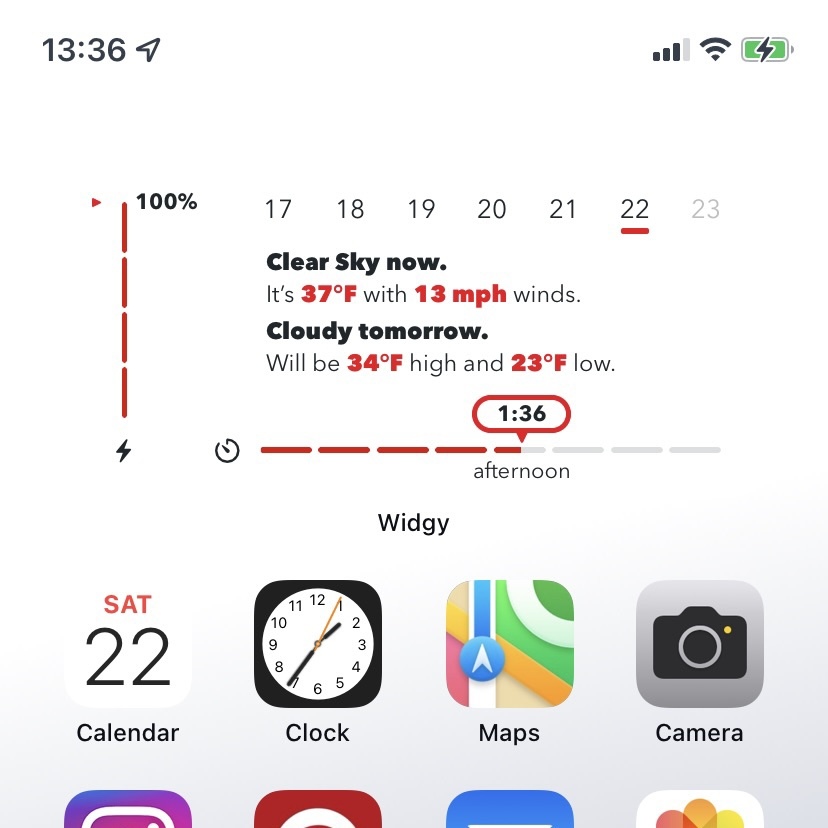Open Maps app
Viewport: 828px width, 828px height.
click(x=509, y=645)
